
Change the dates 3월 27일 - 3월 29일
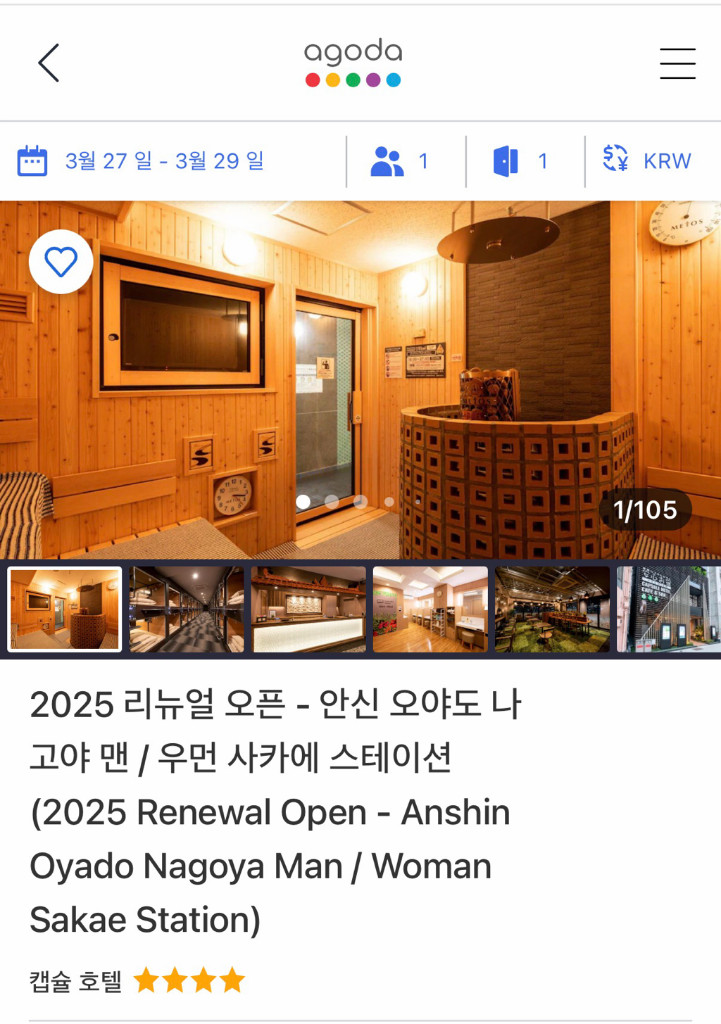coord(142,161)
